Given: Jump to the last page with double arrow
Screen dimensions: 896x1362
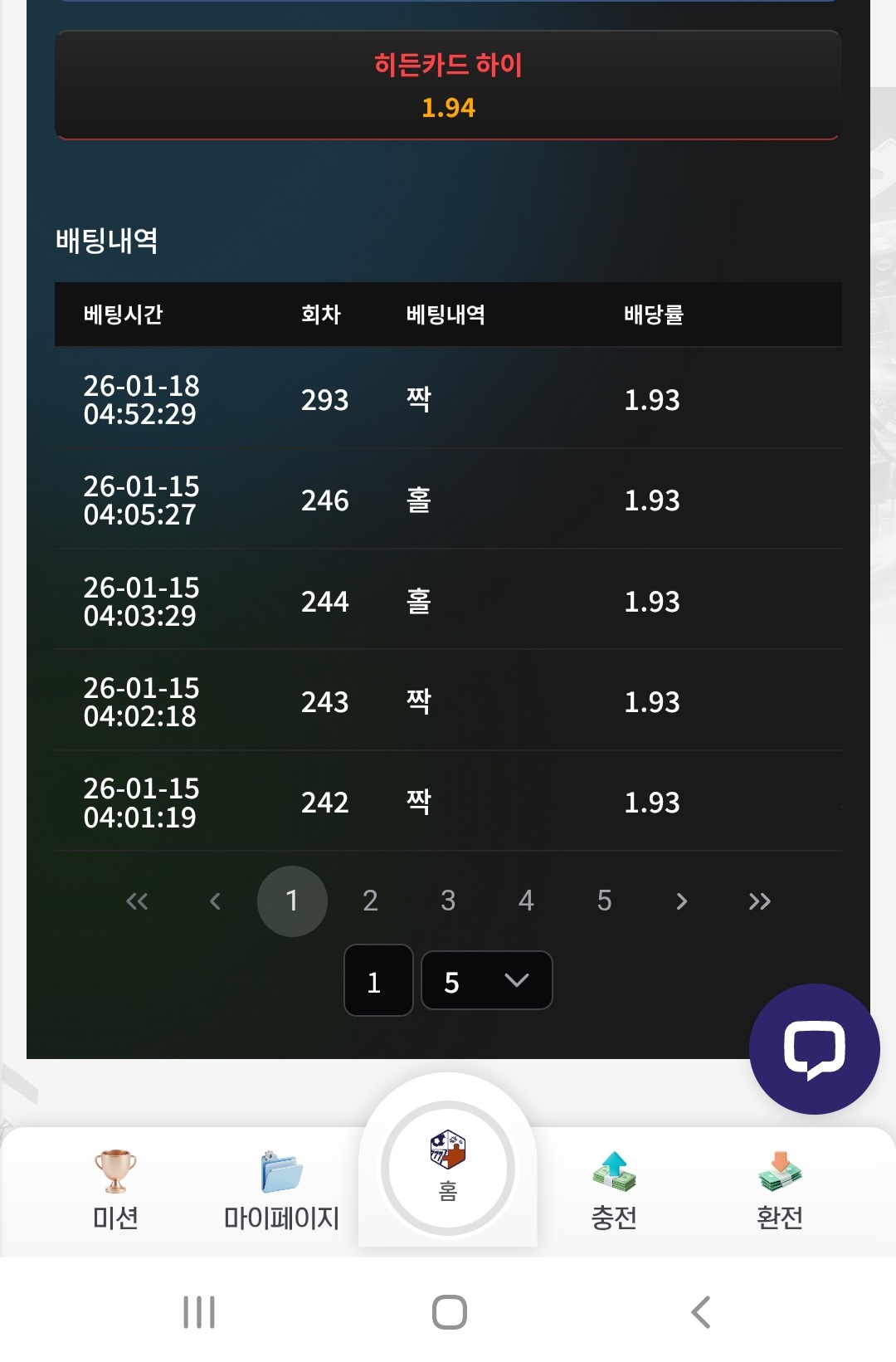Looking at the screenshot, I should tap(759, 901).
